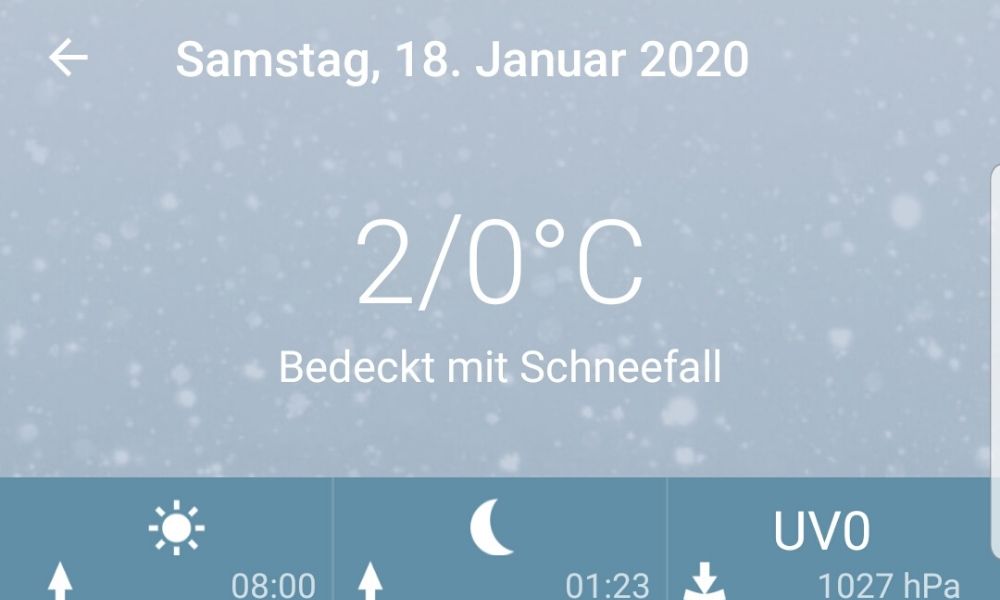This screenshot has height=600, width=1000.
Task: Go back from the Samstag forecast
Action: coord(68,59)
